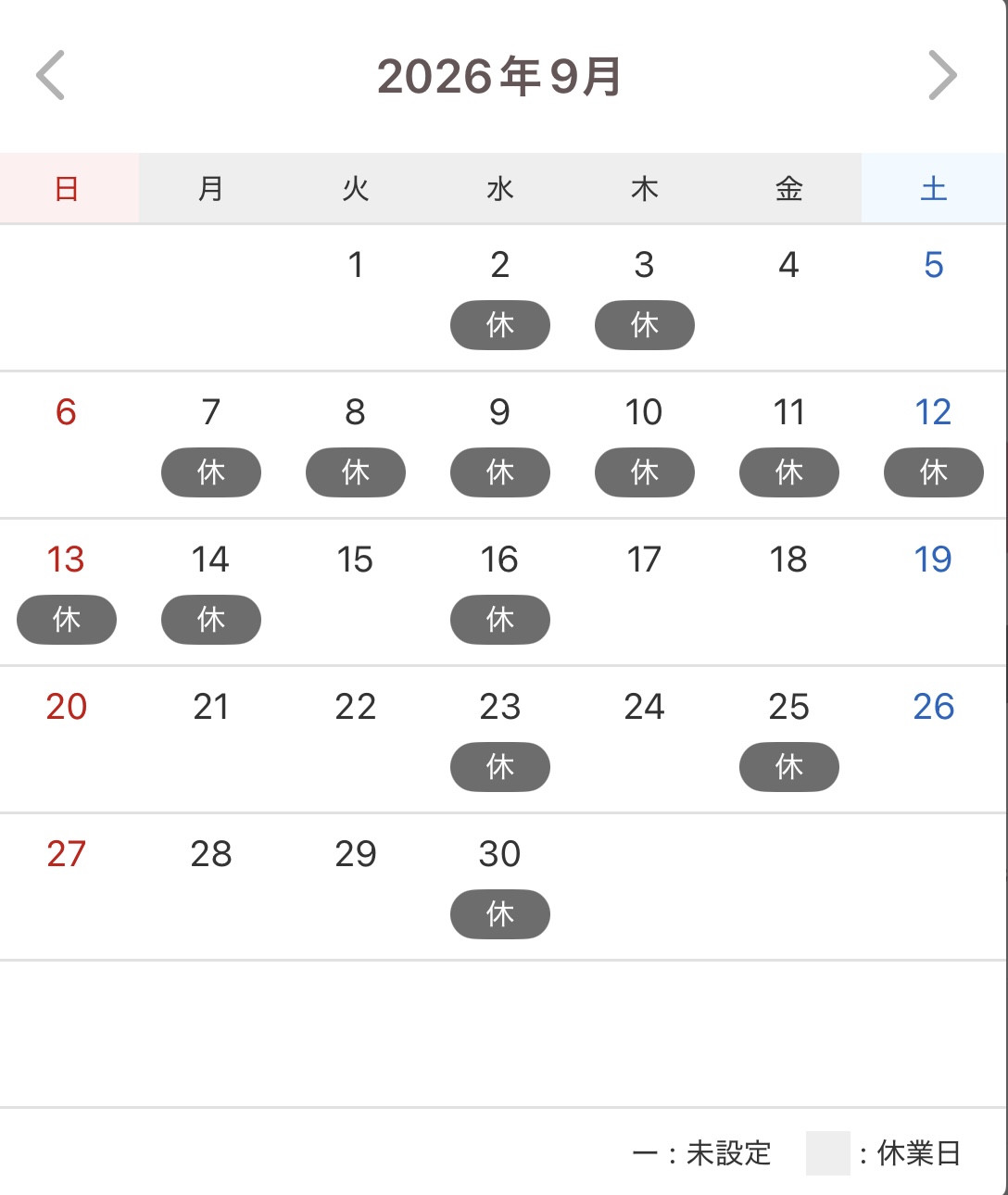Tap September 10 marked as closed
Viewport: 1008px width, 1195px height.
[645, 445]
